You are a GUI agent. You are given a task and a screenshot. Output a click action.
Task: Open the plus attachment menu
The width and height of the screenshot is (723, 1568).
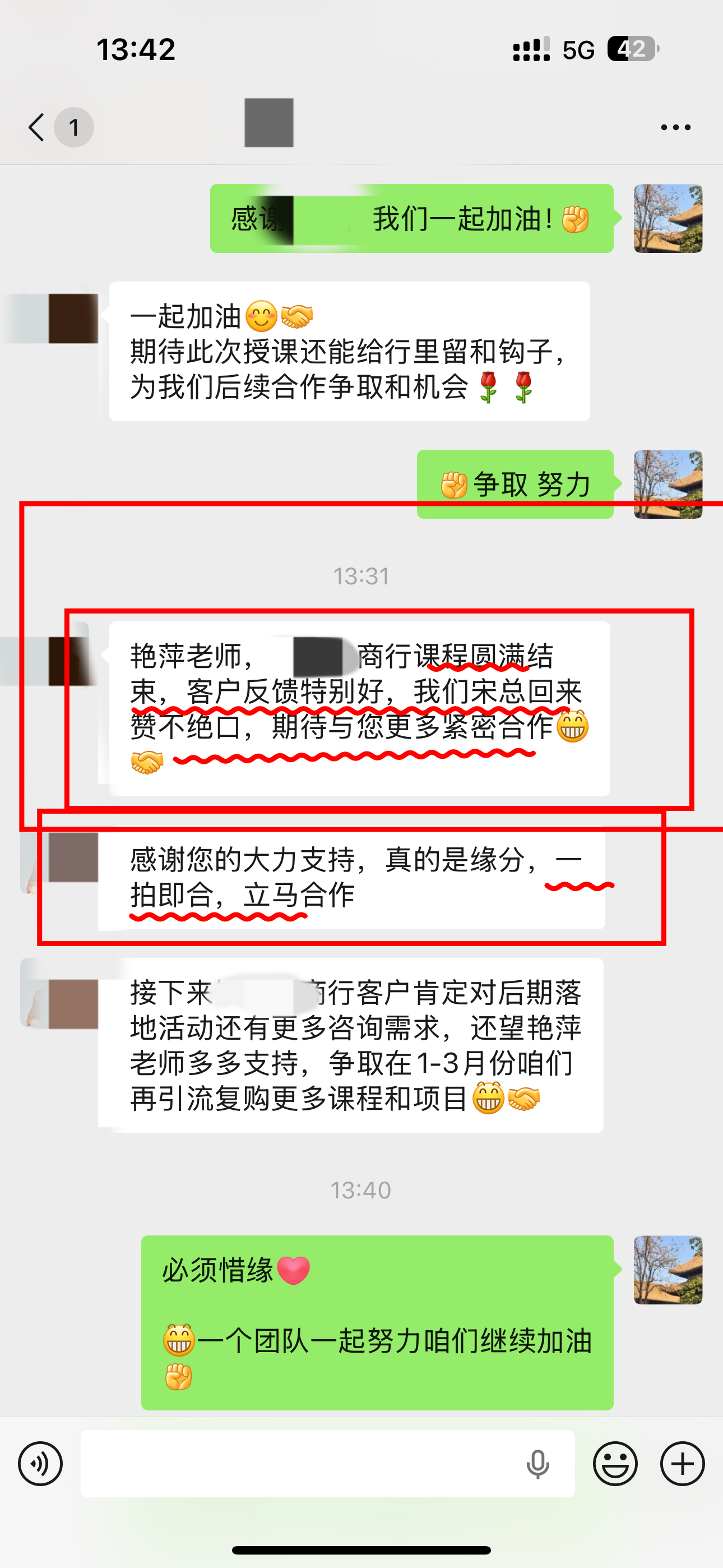[x=682, y=1463]
